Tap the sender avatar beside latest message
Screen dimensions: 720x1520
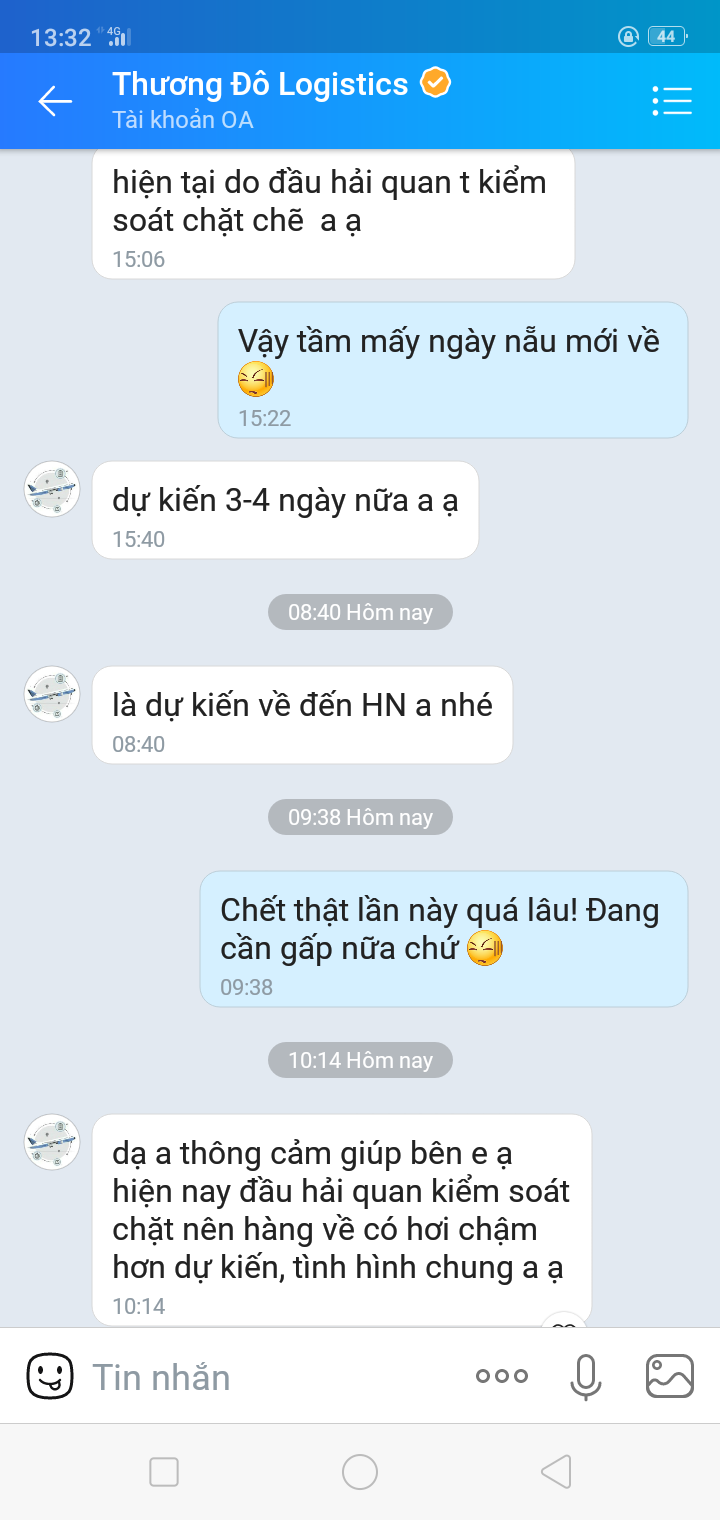point(50,1142)
